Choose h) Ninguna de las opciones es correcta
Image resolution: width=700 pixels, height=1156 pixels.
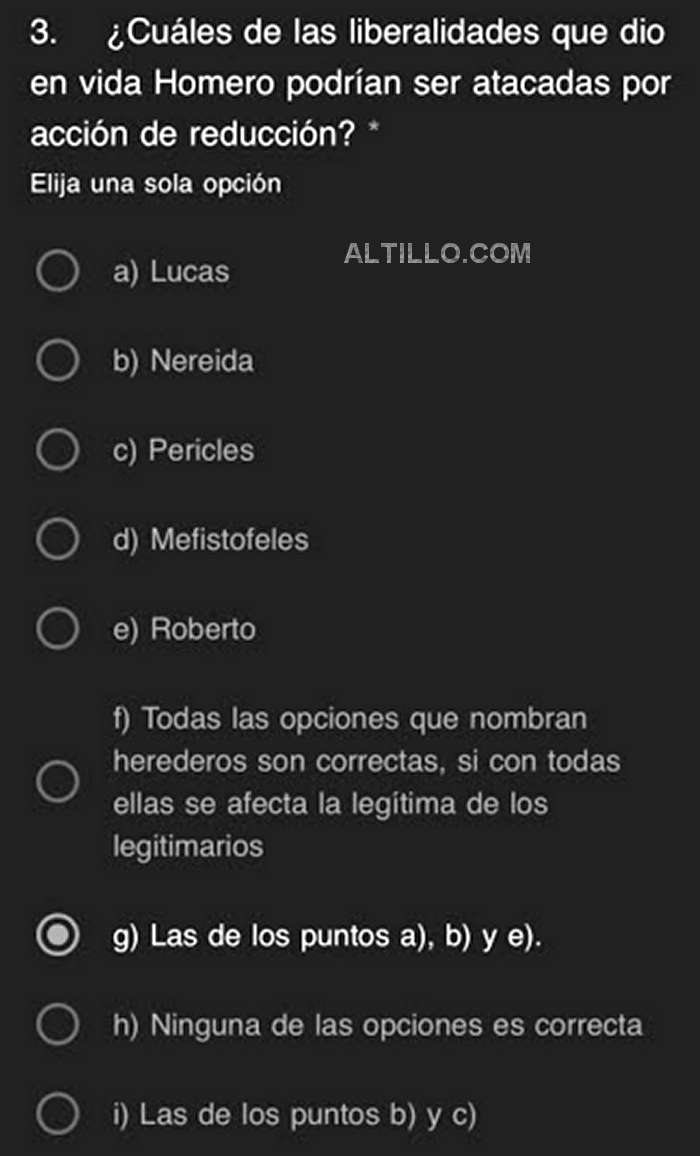(x=58, y=1025)
